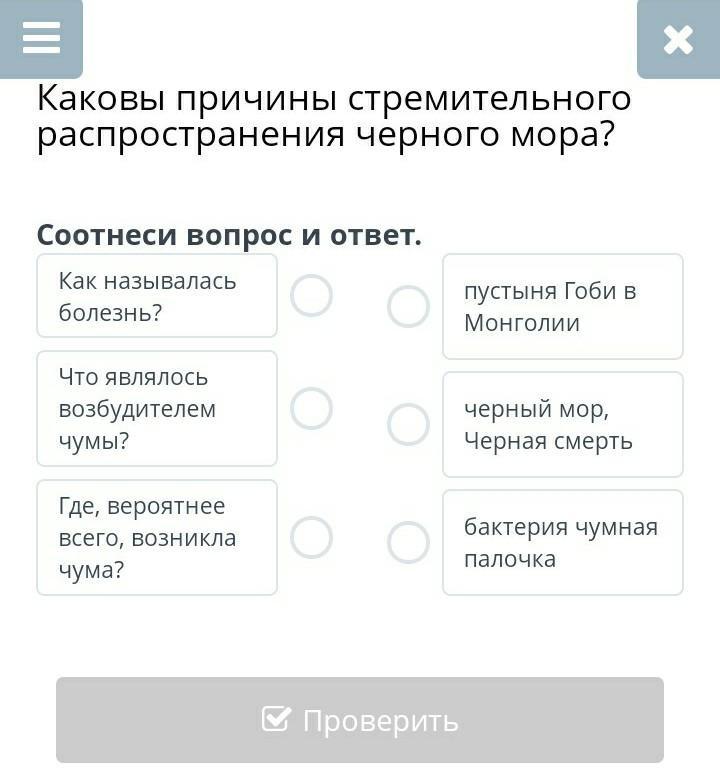Select circle next to 'бактерия чумная палочка'
The width and height of the screenshot is (720, 775).
[408, 542]
